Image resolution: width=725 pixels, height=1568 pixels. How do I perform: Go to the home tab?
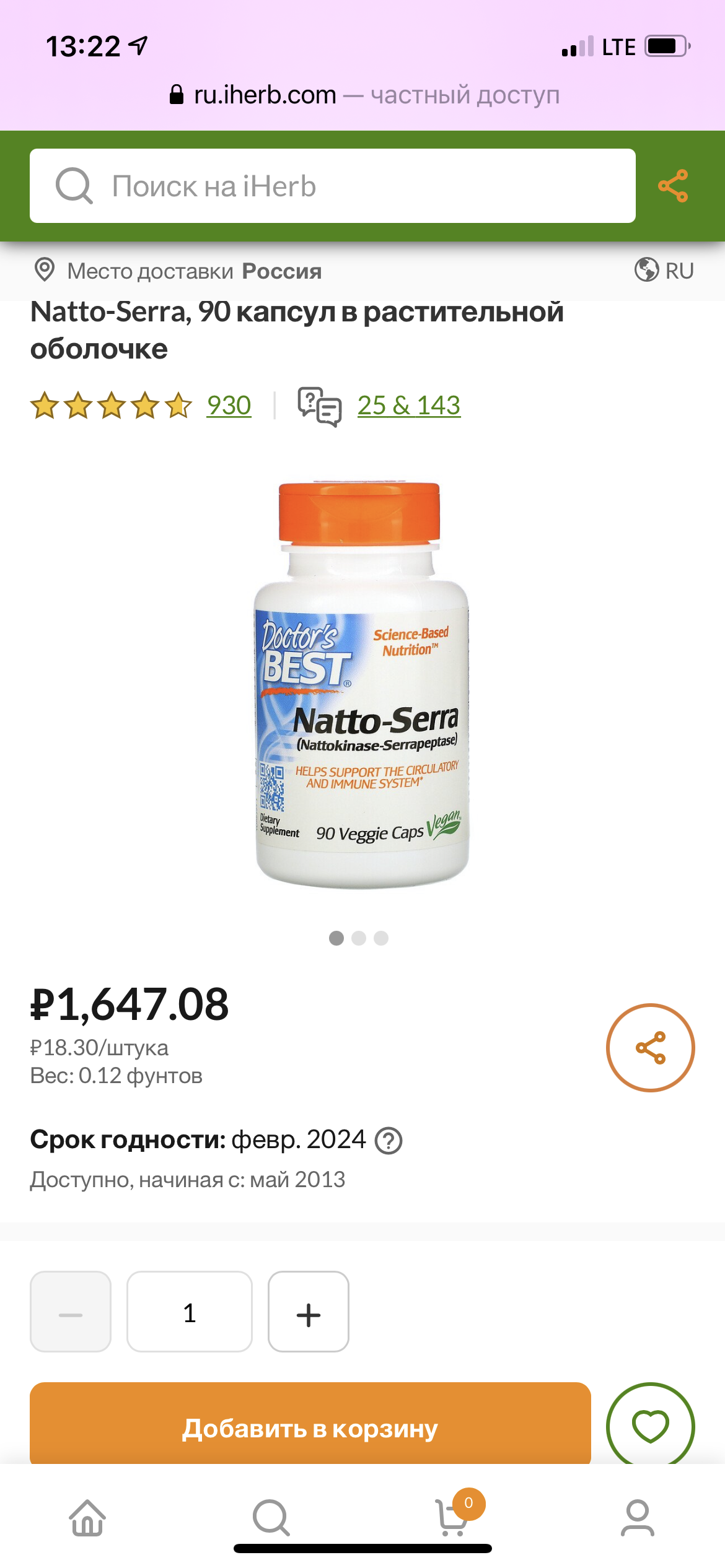pos(87,1518)
